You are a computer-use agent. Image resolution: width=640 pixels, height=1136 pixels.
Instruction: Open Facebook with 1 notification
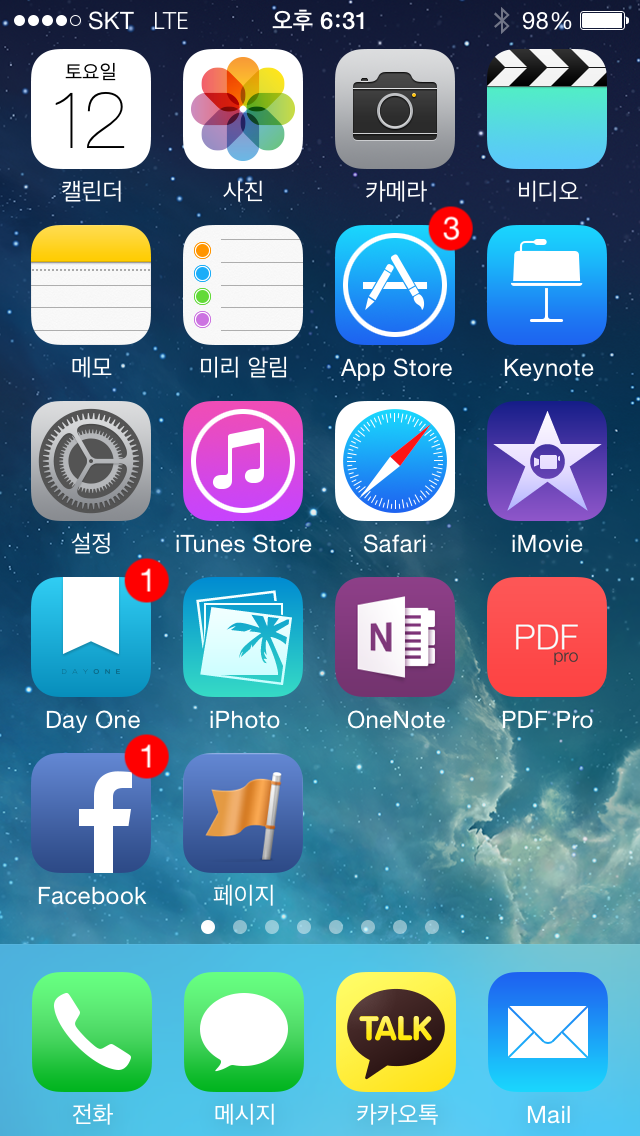91,813
